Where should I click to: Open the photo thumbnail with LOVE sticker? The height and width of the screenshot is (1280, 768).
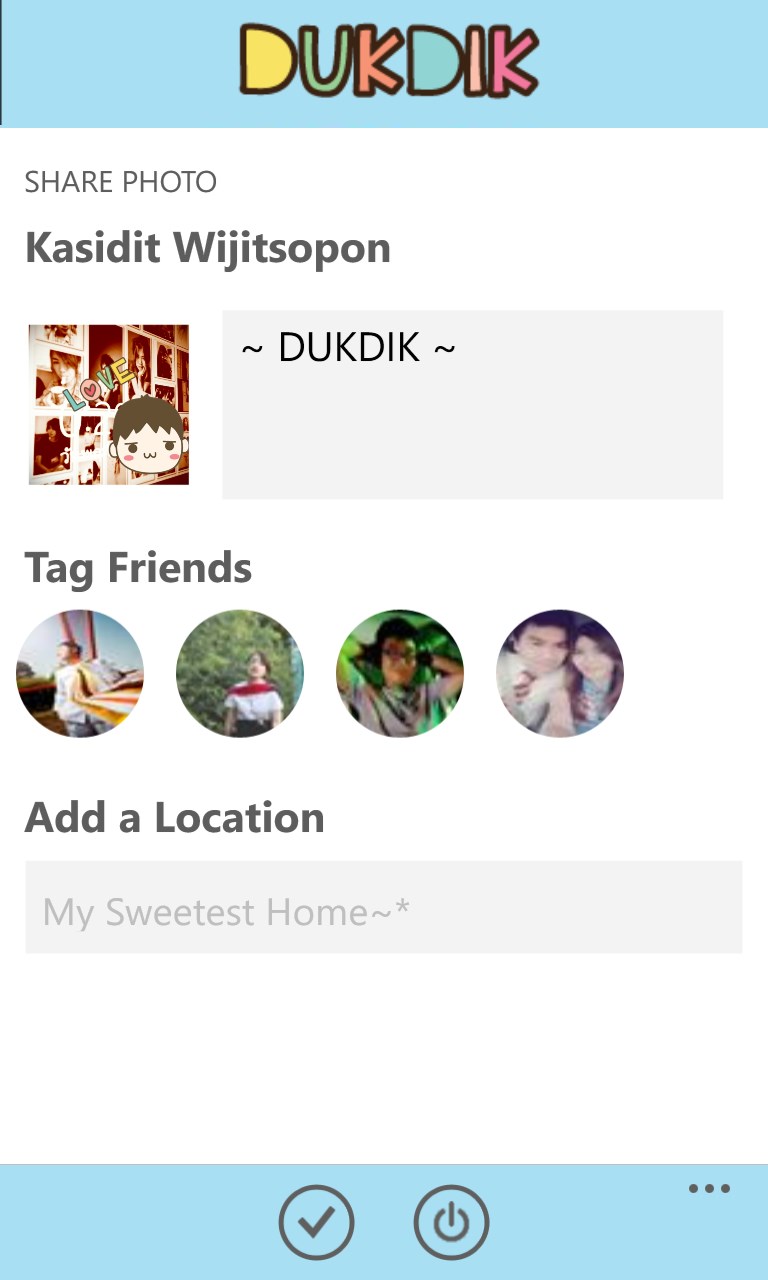pos(109,404)
